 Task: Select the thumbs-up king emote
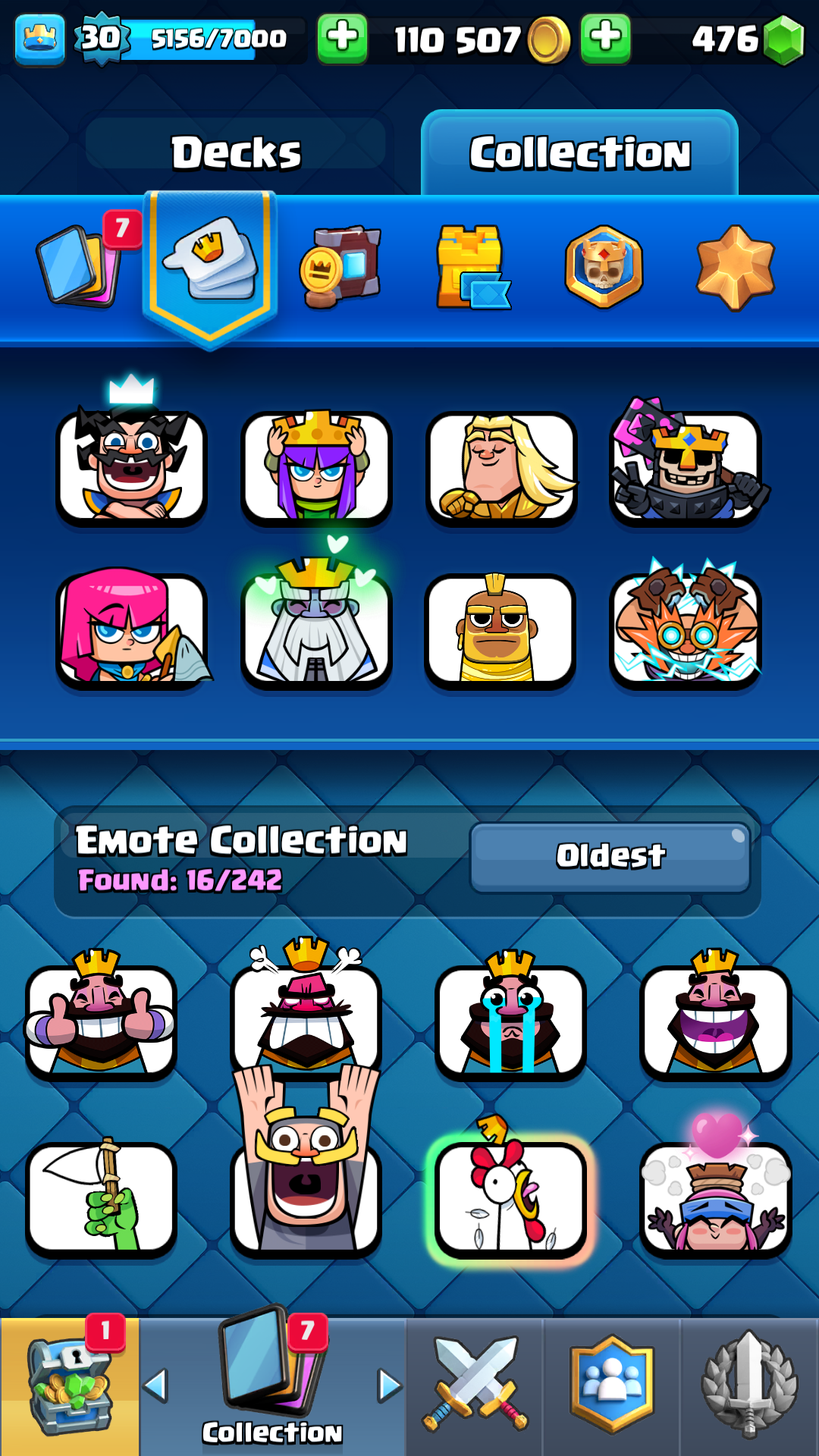[x=101, y=1015]
